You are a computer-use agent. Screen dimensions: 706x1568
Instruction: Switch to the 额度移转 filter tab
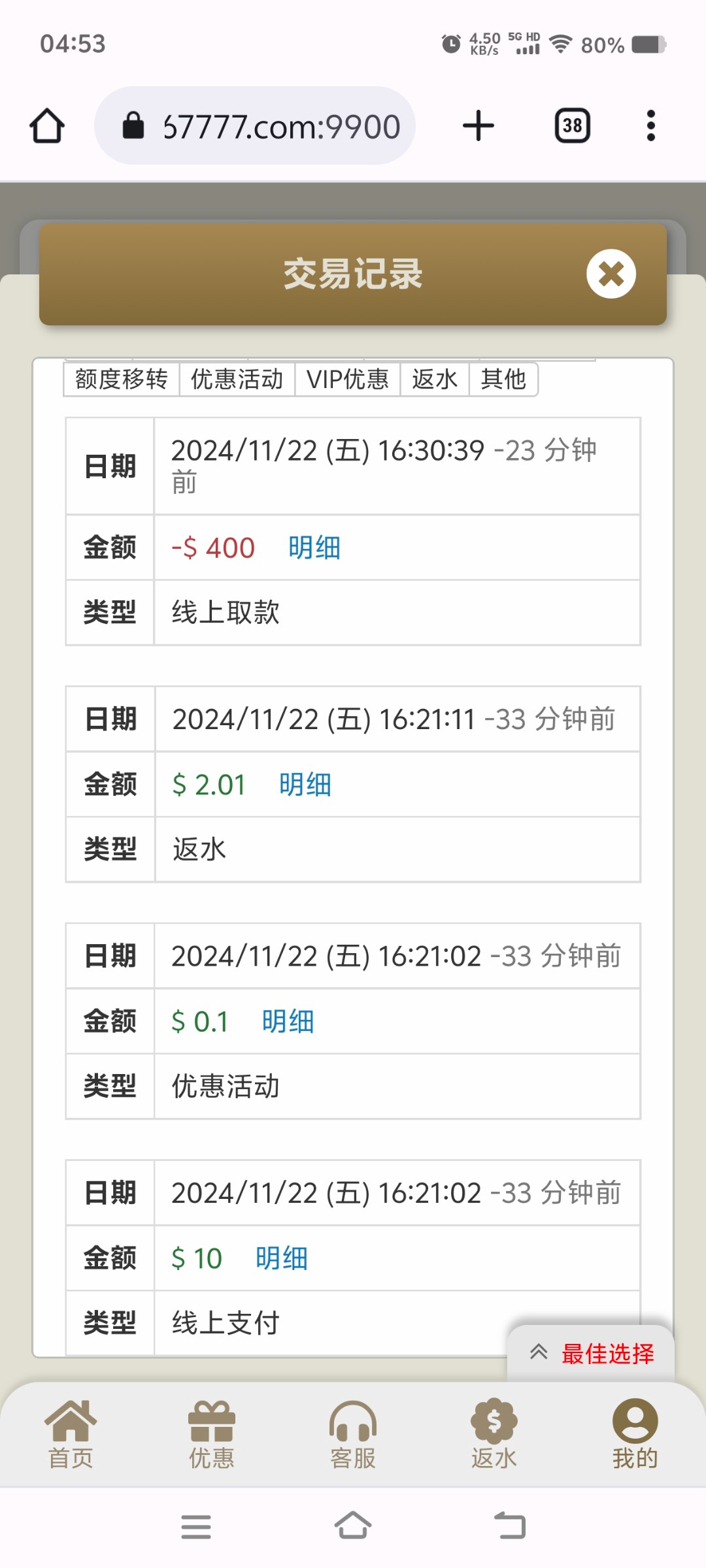click(x=122, y=379)
